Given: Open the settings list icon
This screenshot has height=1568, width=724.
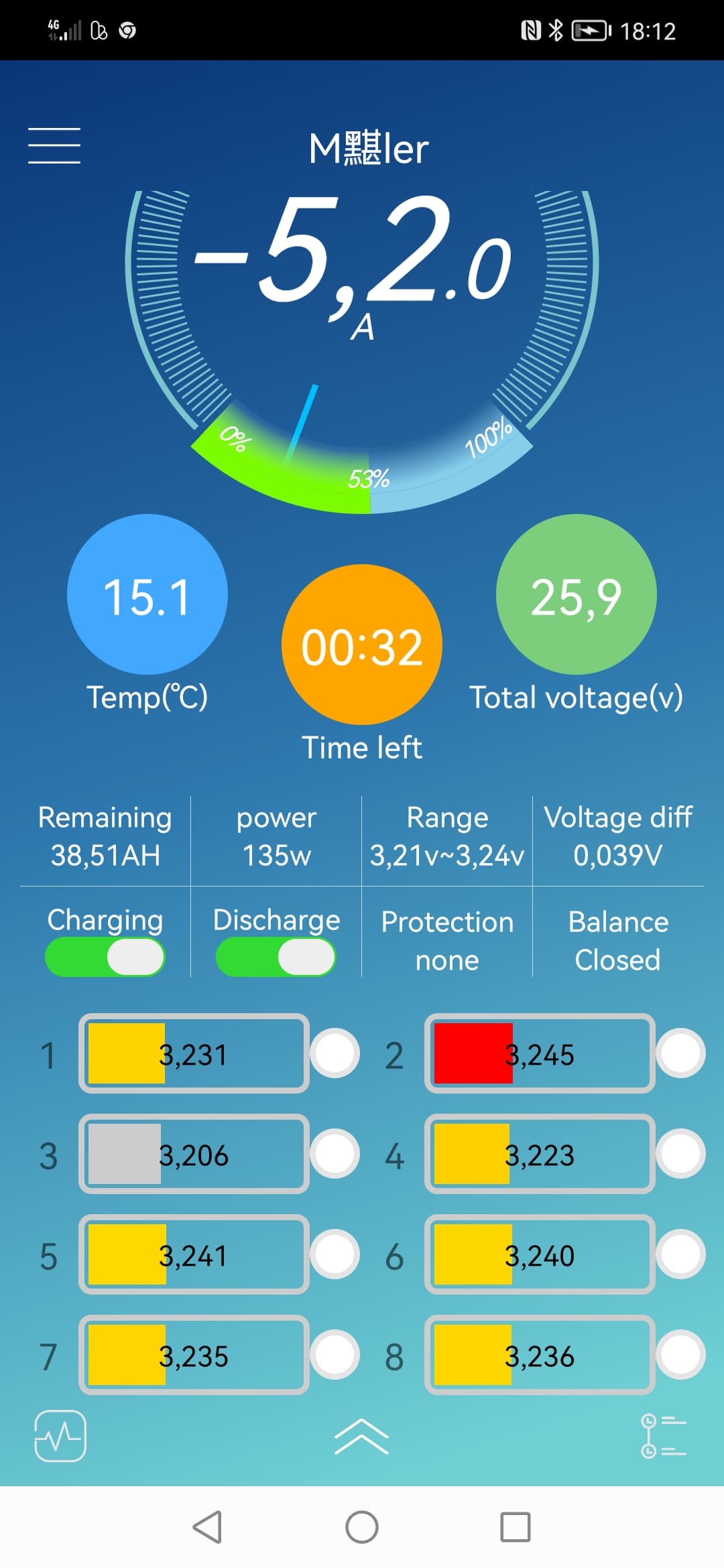Looking at the screenshot, I should tap(663, 1435).
